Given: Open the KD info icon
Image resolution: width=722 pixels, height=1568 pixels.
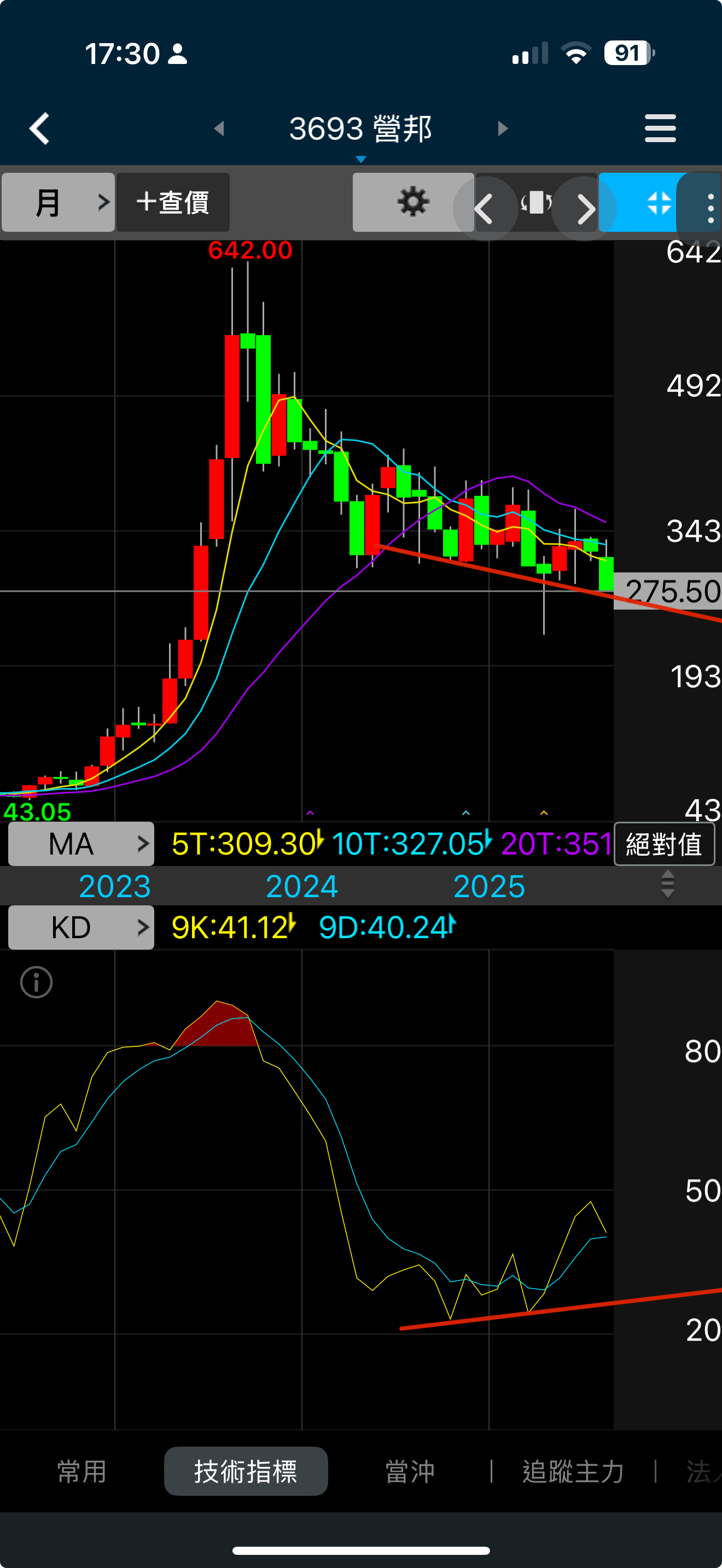Looking at the screenshot, I should [37, 982].
